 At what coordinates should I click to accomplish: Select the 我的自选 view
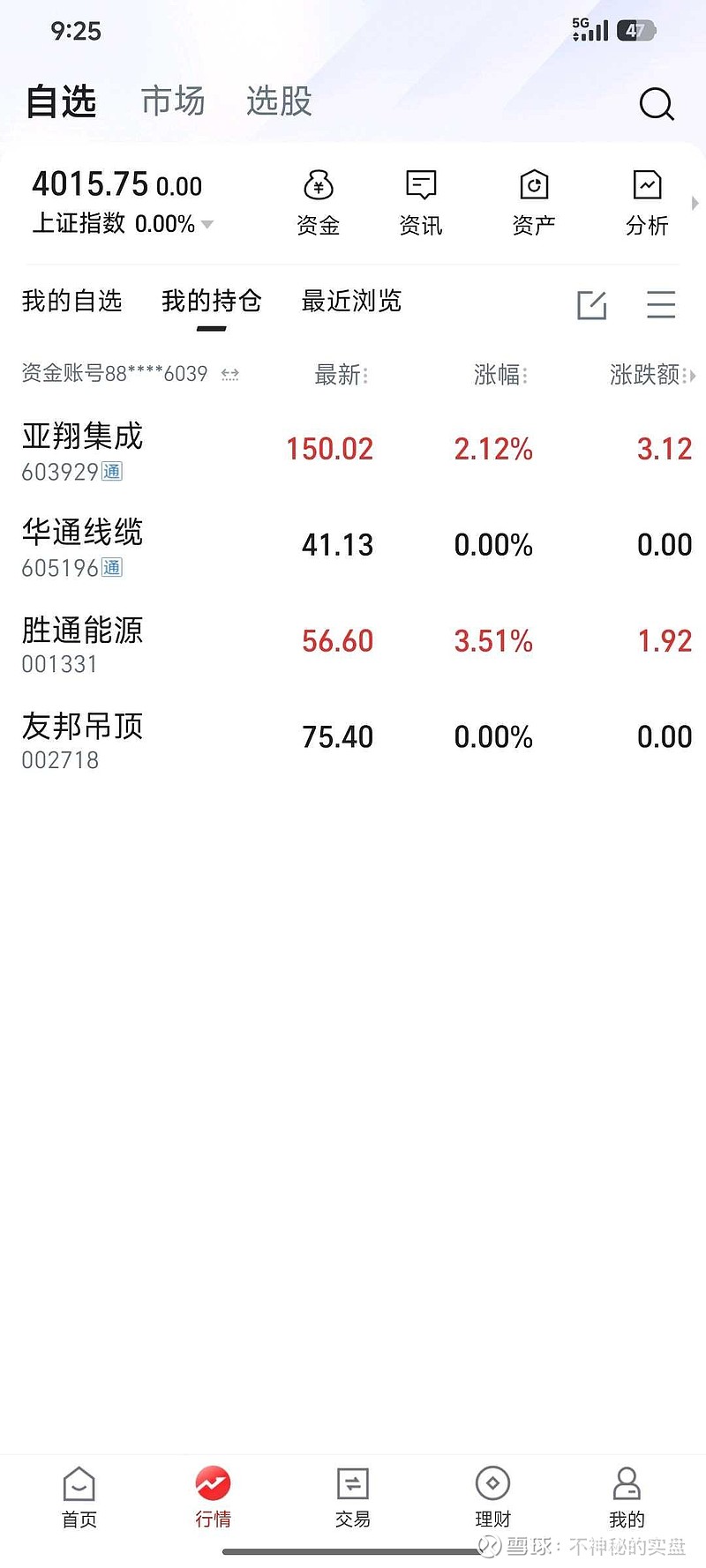point(73,301)
